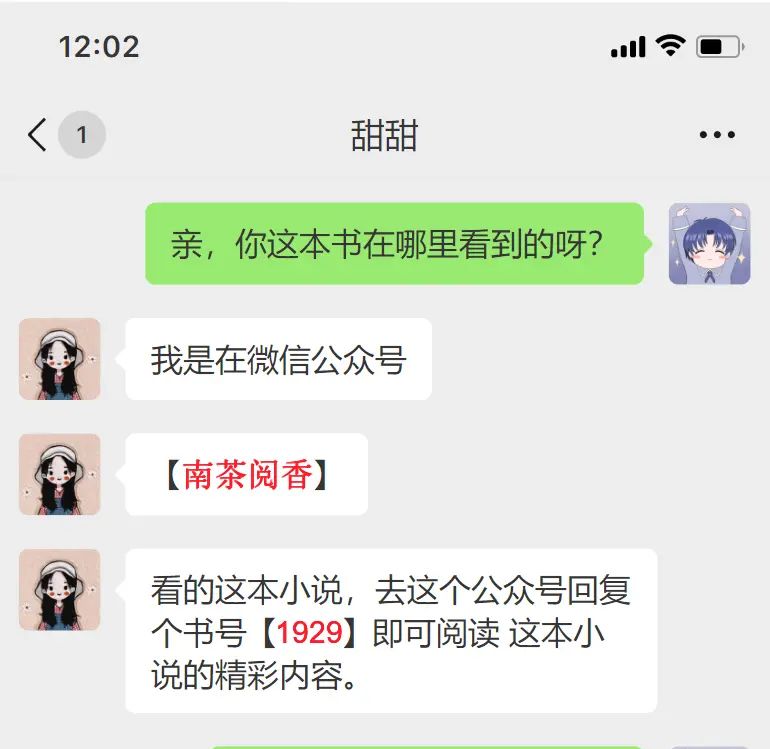Open the three-dot chat options menu
Viewport: 770px width, 749px height.
(717, 136)
